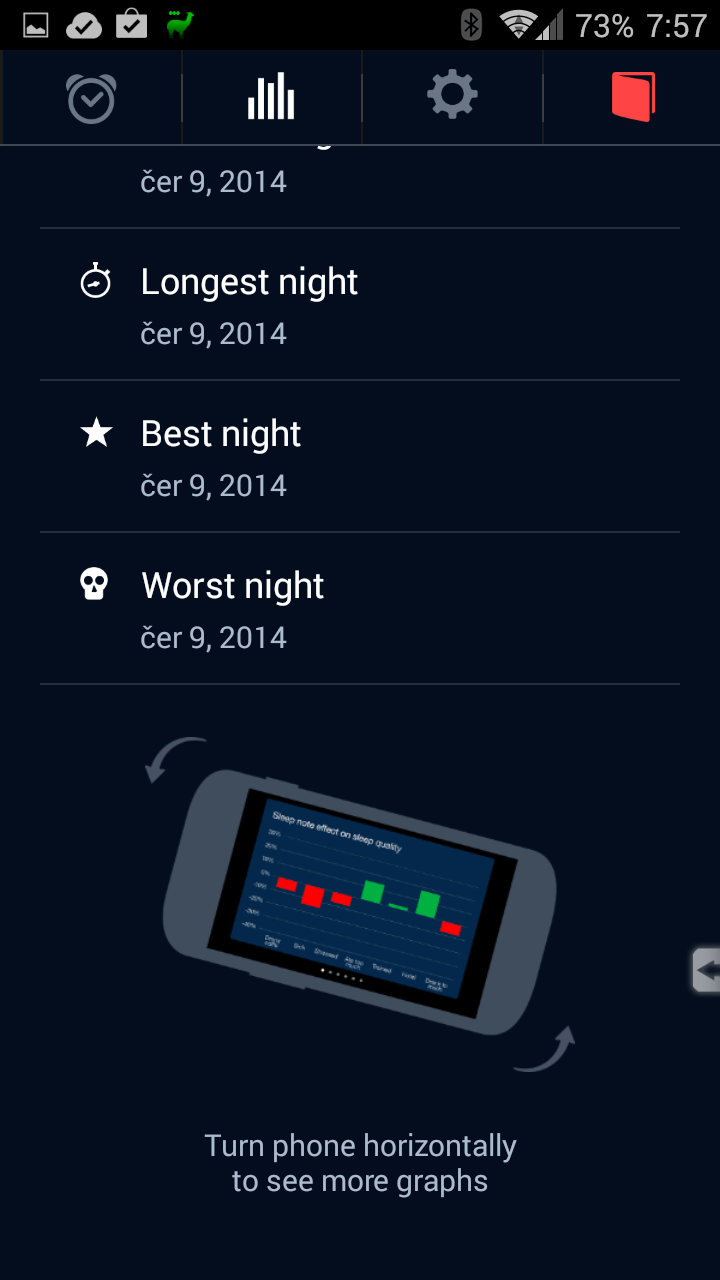Screen dimensions: 720x1280
Task: View the Worst night entry
Action: tap(360, 609)
